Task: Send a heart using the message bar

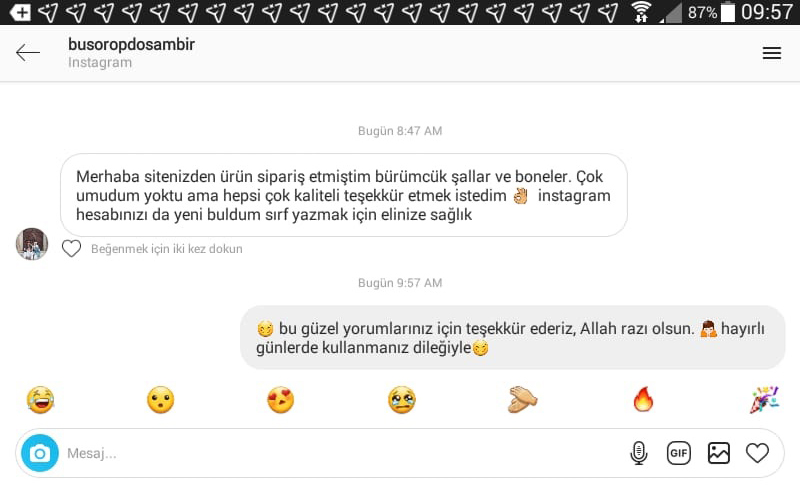Action: (758, 453)
